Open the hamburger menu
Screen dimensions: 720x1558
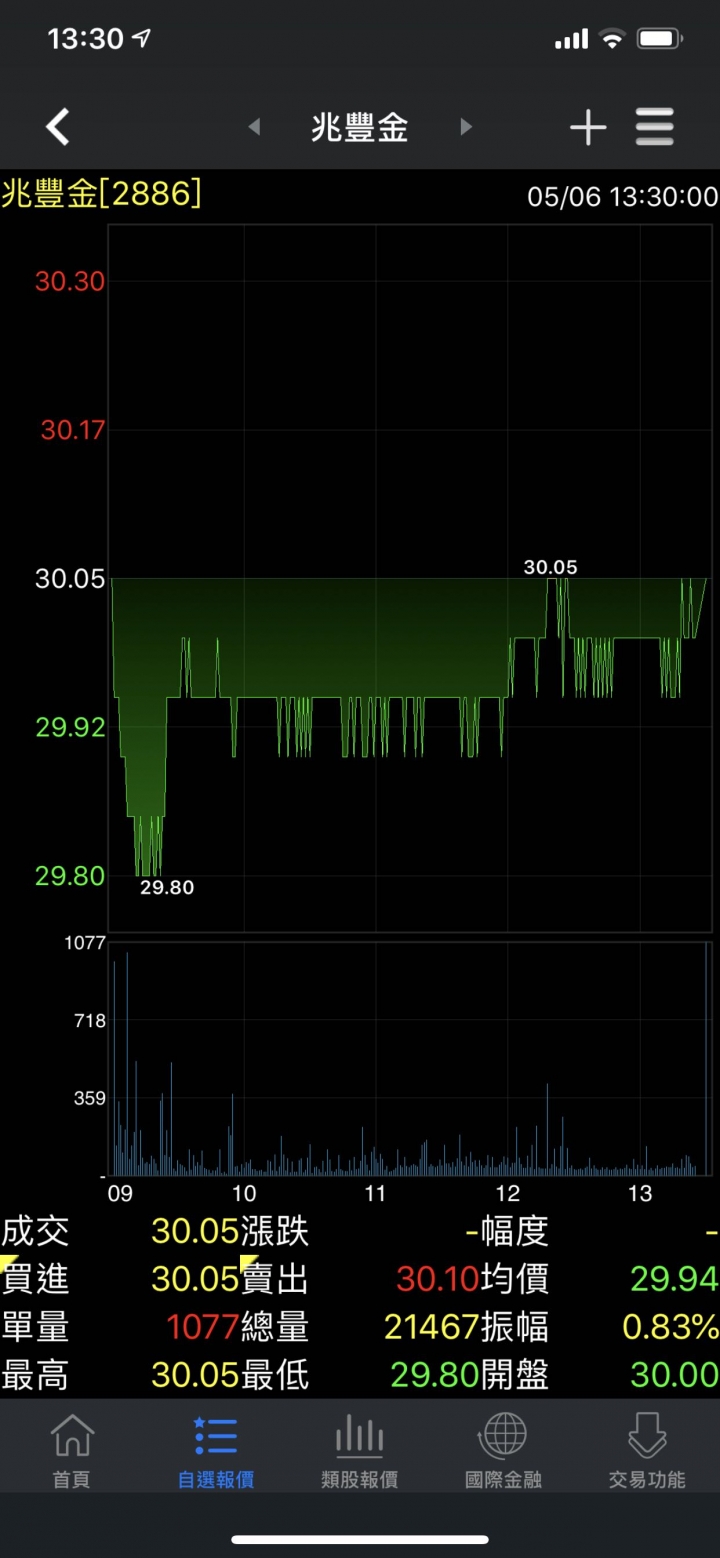(x=655, y=127)
